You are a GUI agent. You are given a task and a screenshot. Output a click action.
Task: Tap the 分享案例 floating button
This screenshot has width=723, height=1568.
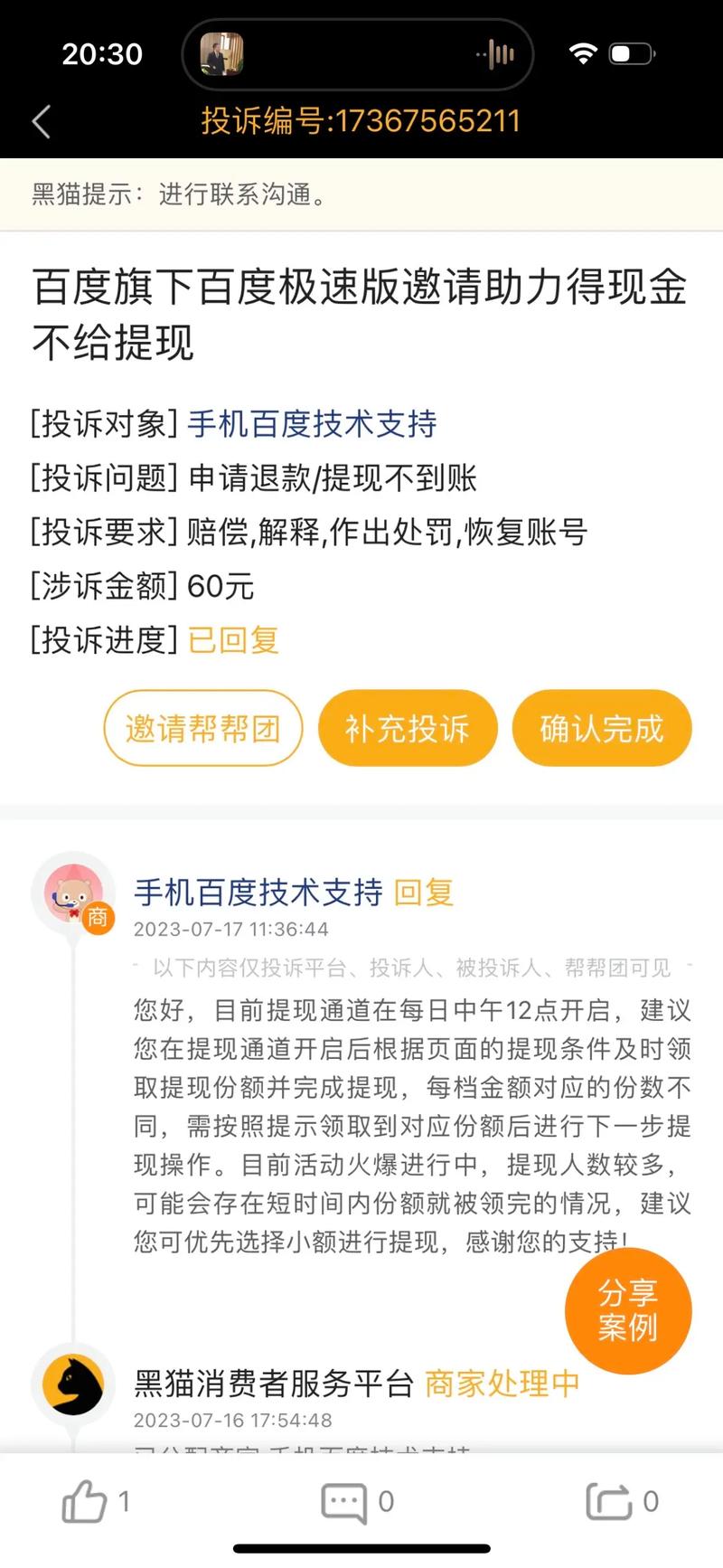(x=627, y=1310)
